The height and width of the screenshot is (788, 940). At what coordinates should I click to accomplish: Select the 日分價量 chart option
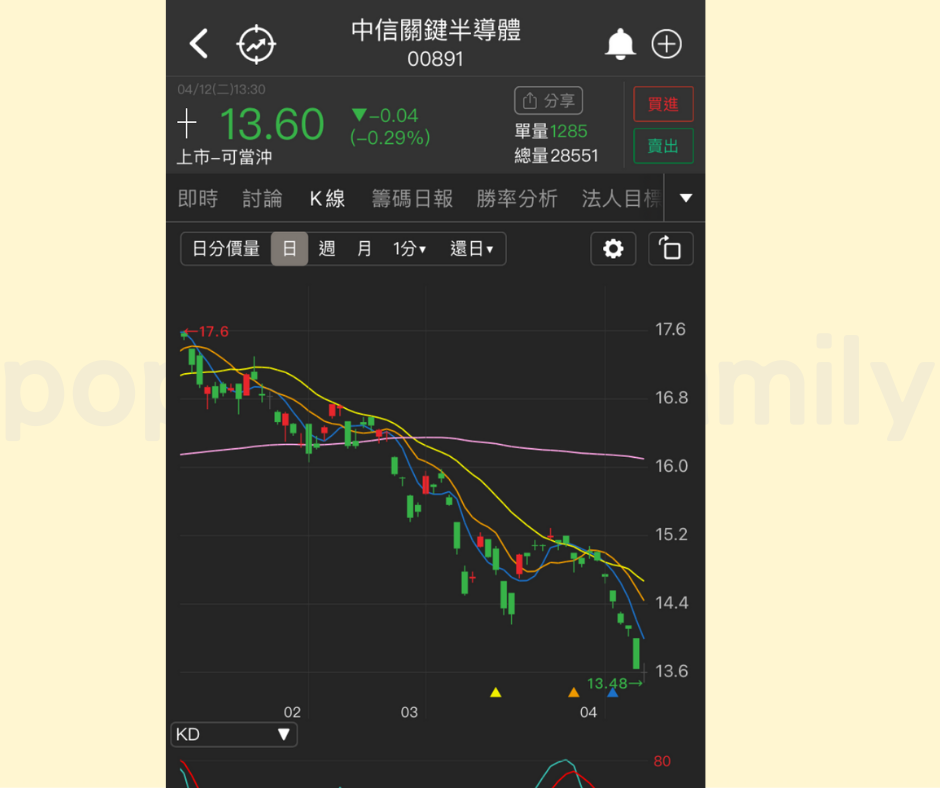tap(226, 249)
